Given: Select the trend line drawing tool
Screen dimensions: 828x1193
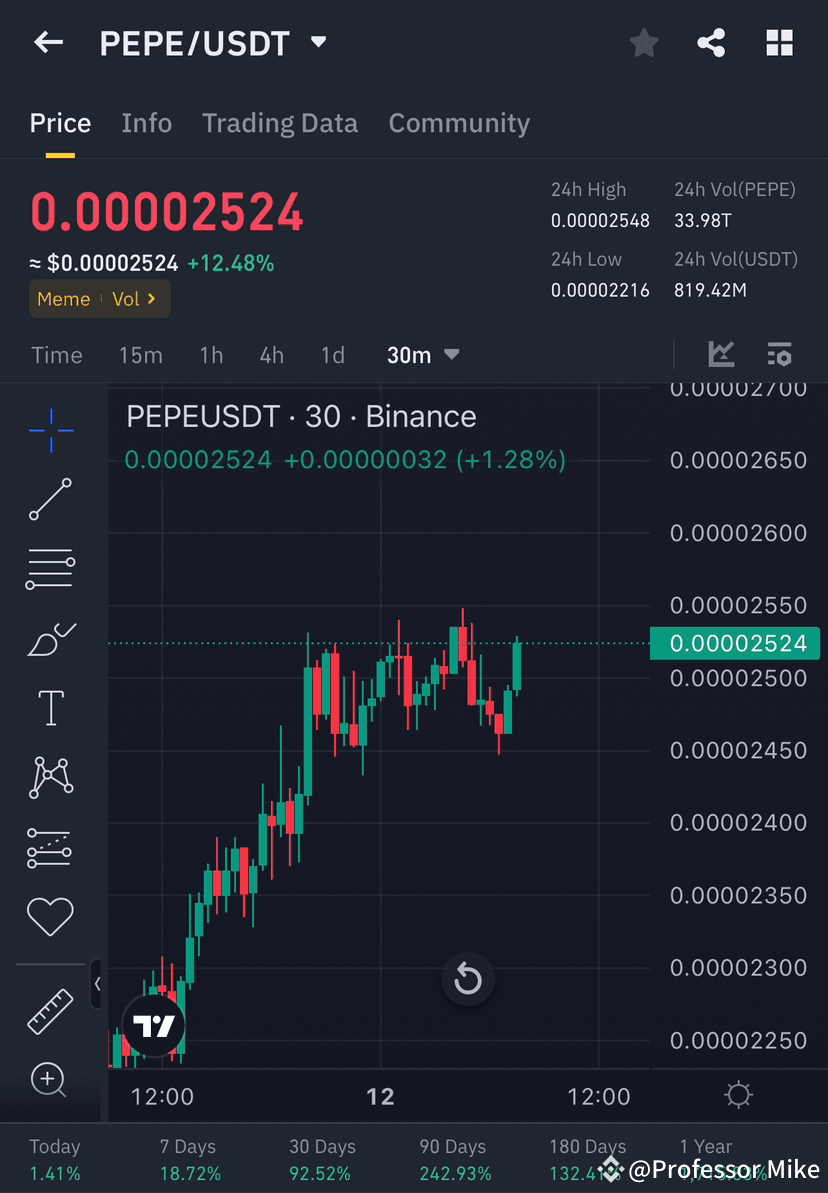Looking at the screenshot, I should point(50,500).
